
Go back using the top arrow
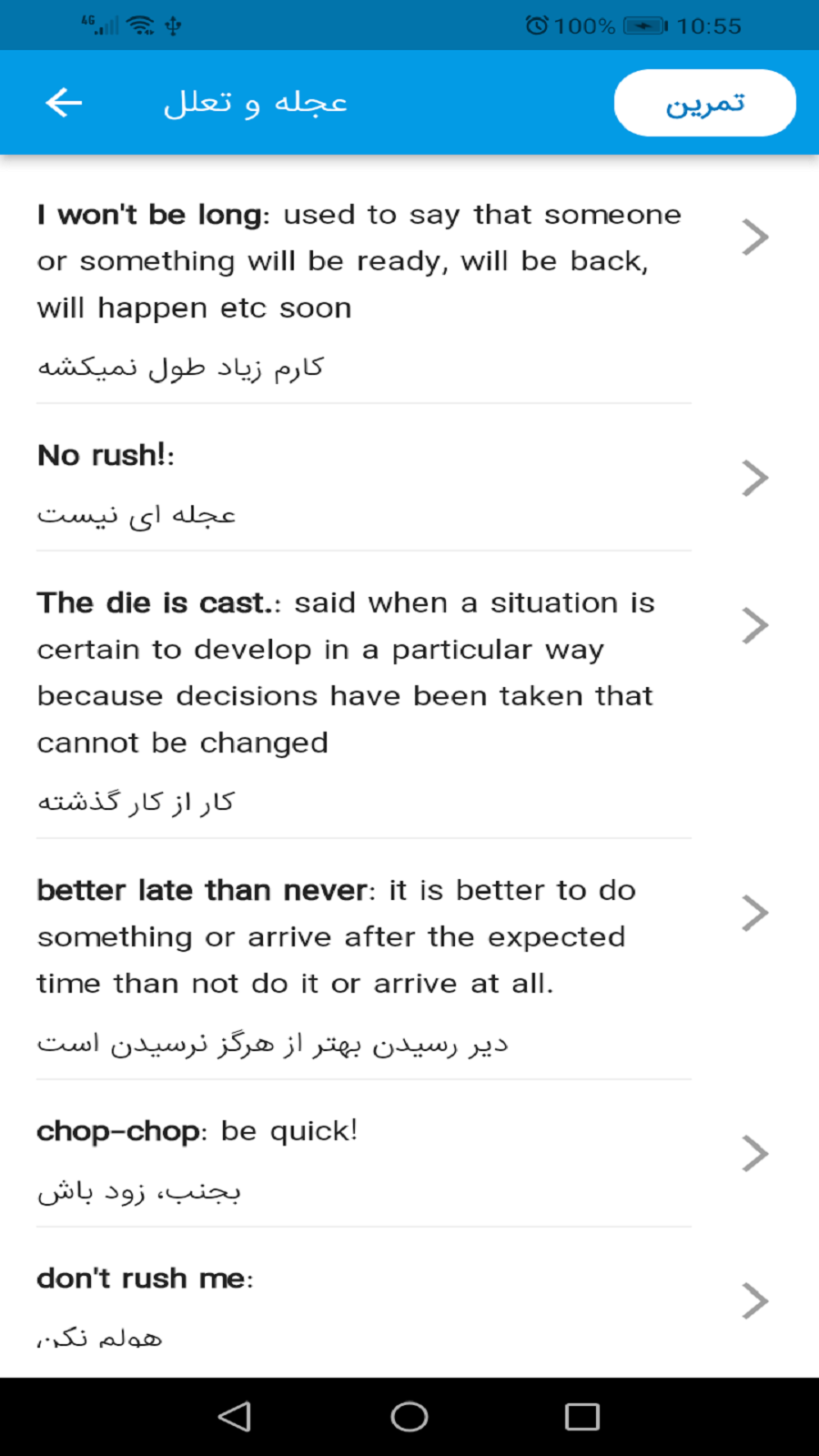64,103
